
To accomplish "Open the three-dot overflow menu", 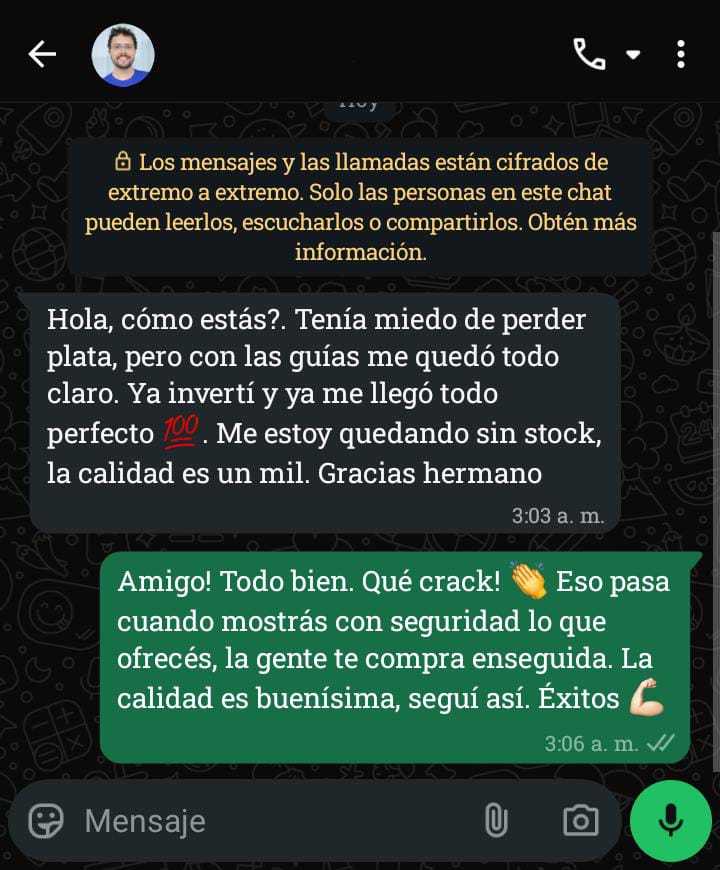I will coord(681,54).
